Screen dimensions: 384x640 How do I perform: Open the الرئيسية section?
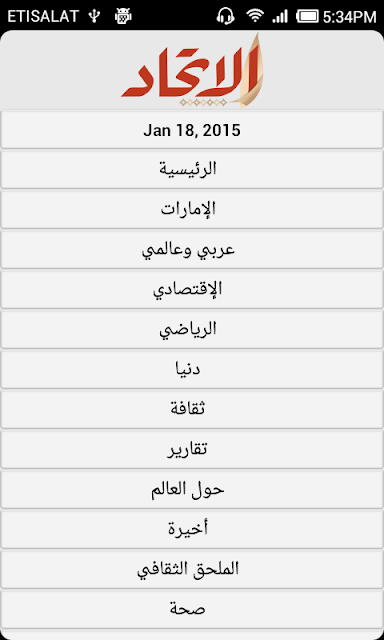click(x=192, y=170)
